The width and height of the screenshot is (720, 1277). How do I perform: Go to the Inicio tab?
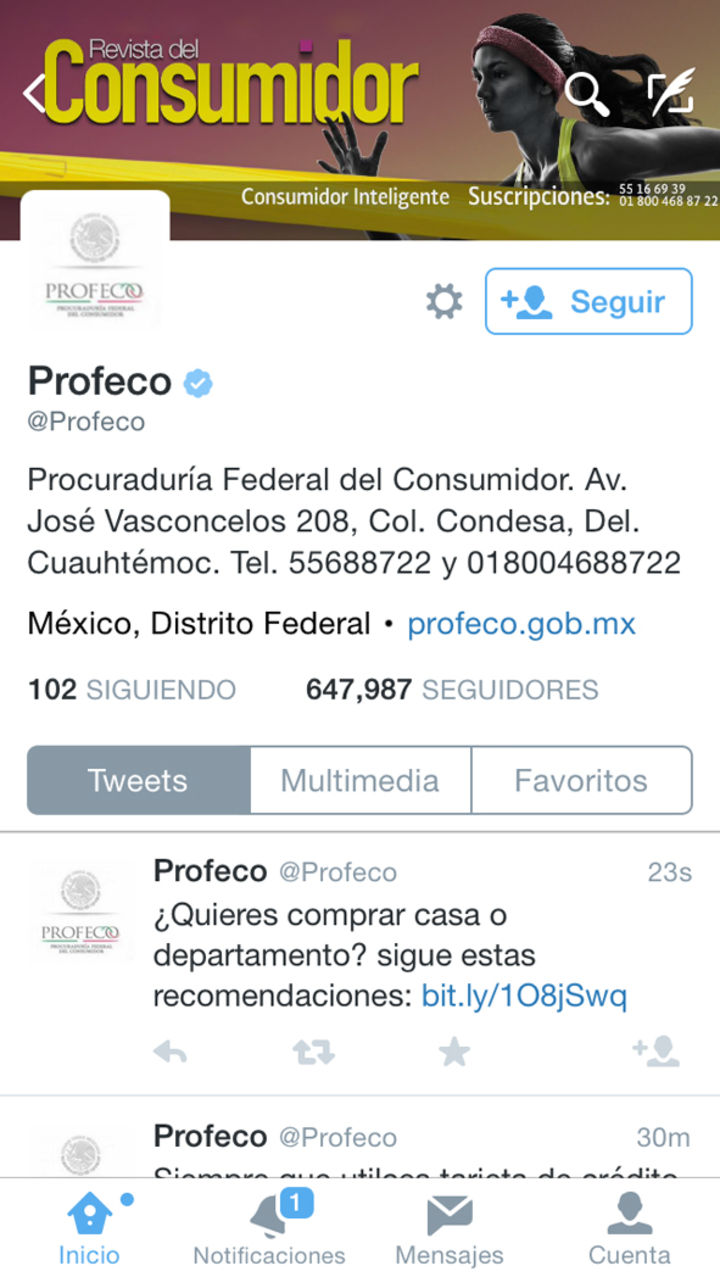pos(89,1228)
